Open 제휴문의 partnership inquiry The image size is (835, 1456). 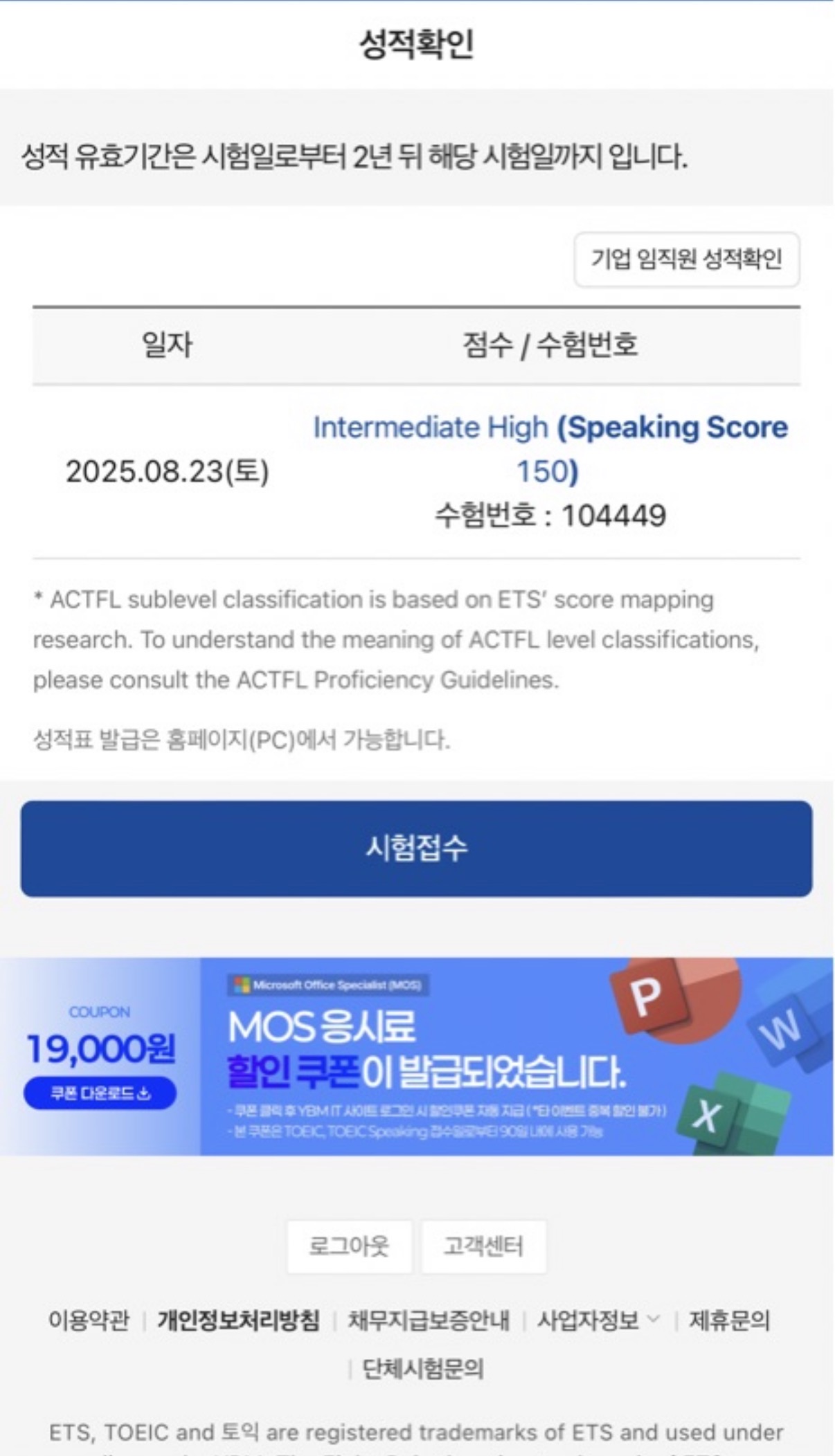tap(729, 1320)
